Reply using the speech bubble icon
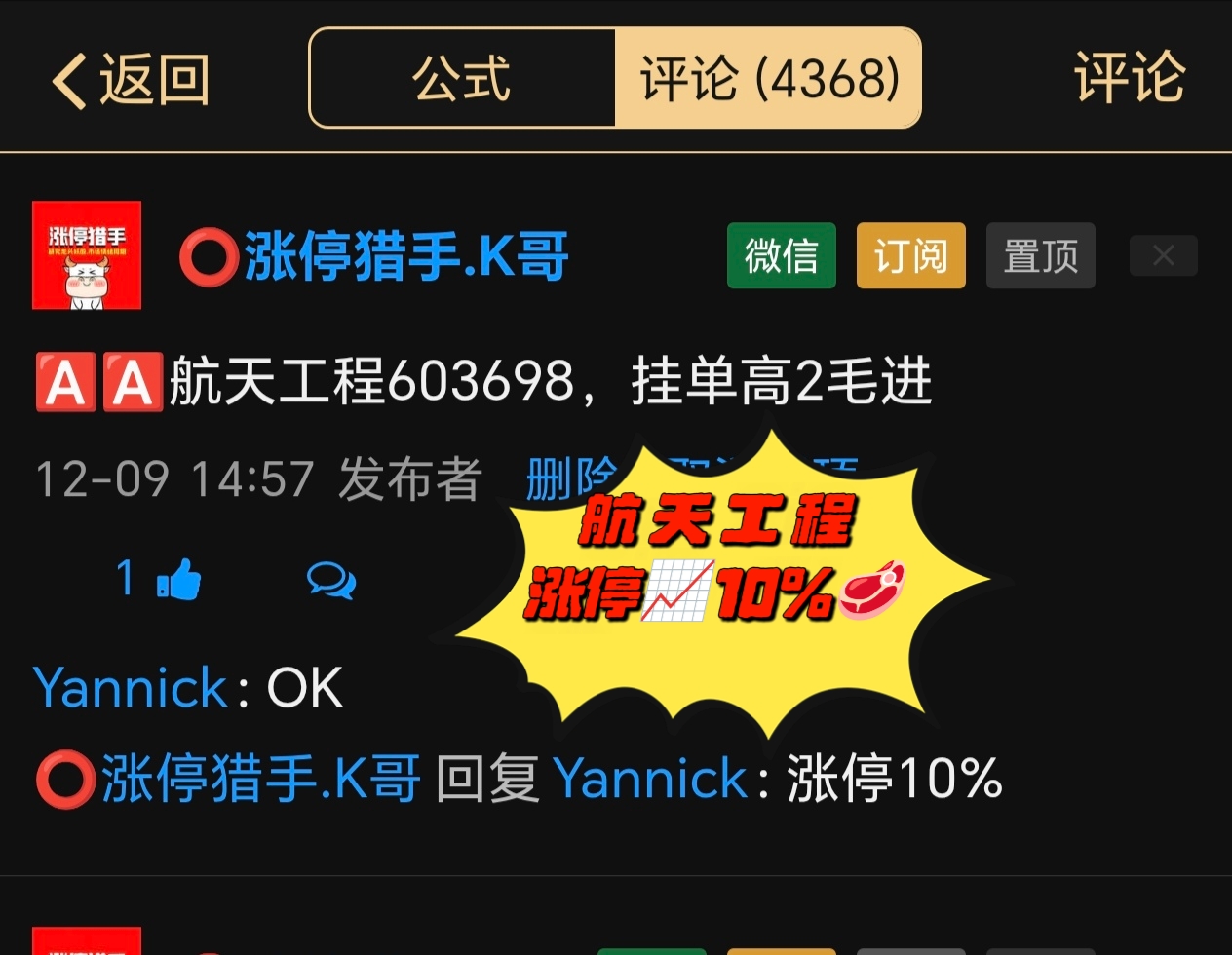1232x955 pixels. coord(331,580)
